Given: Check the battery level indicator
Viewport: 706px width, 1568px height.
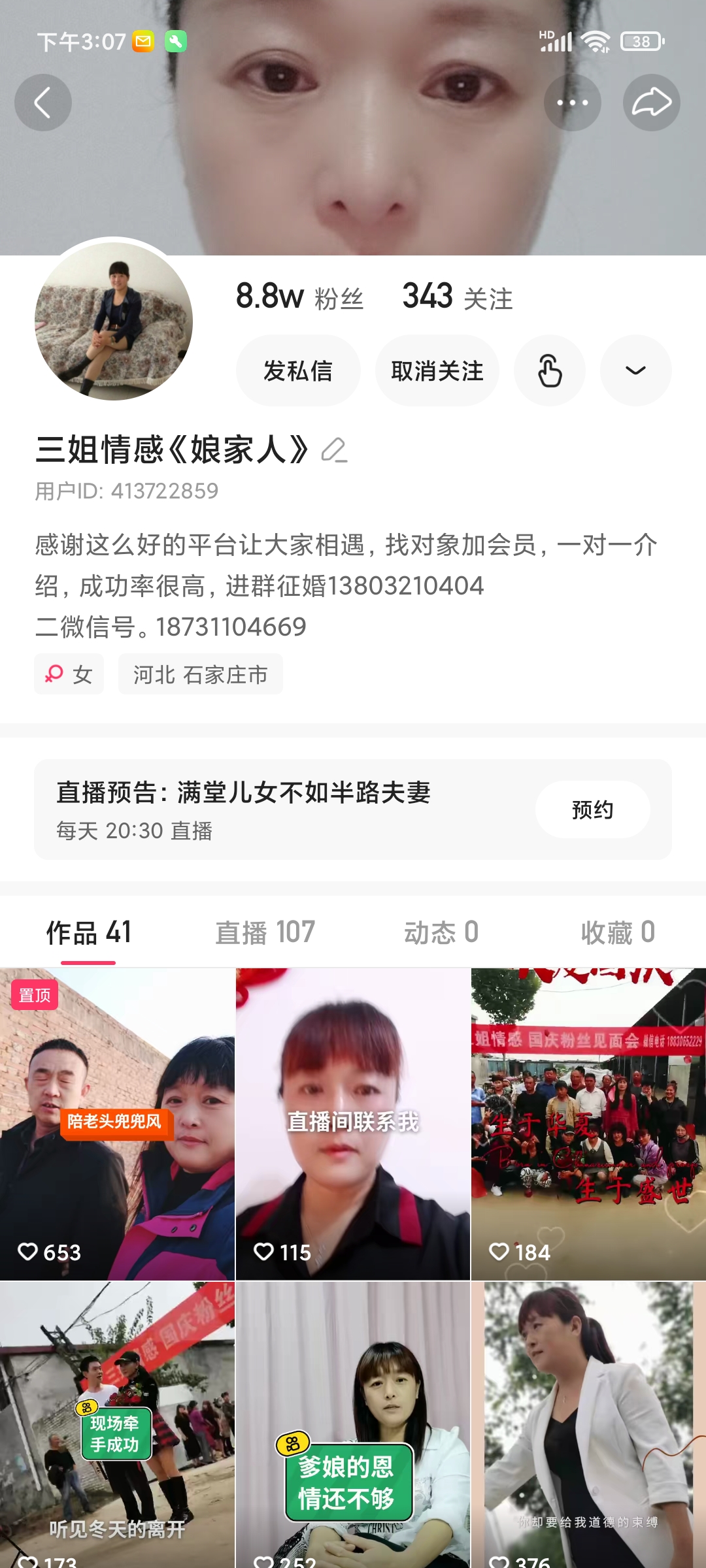Looking at the screenshot, I should coord(639,41).
